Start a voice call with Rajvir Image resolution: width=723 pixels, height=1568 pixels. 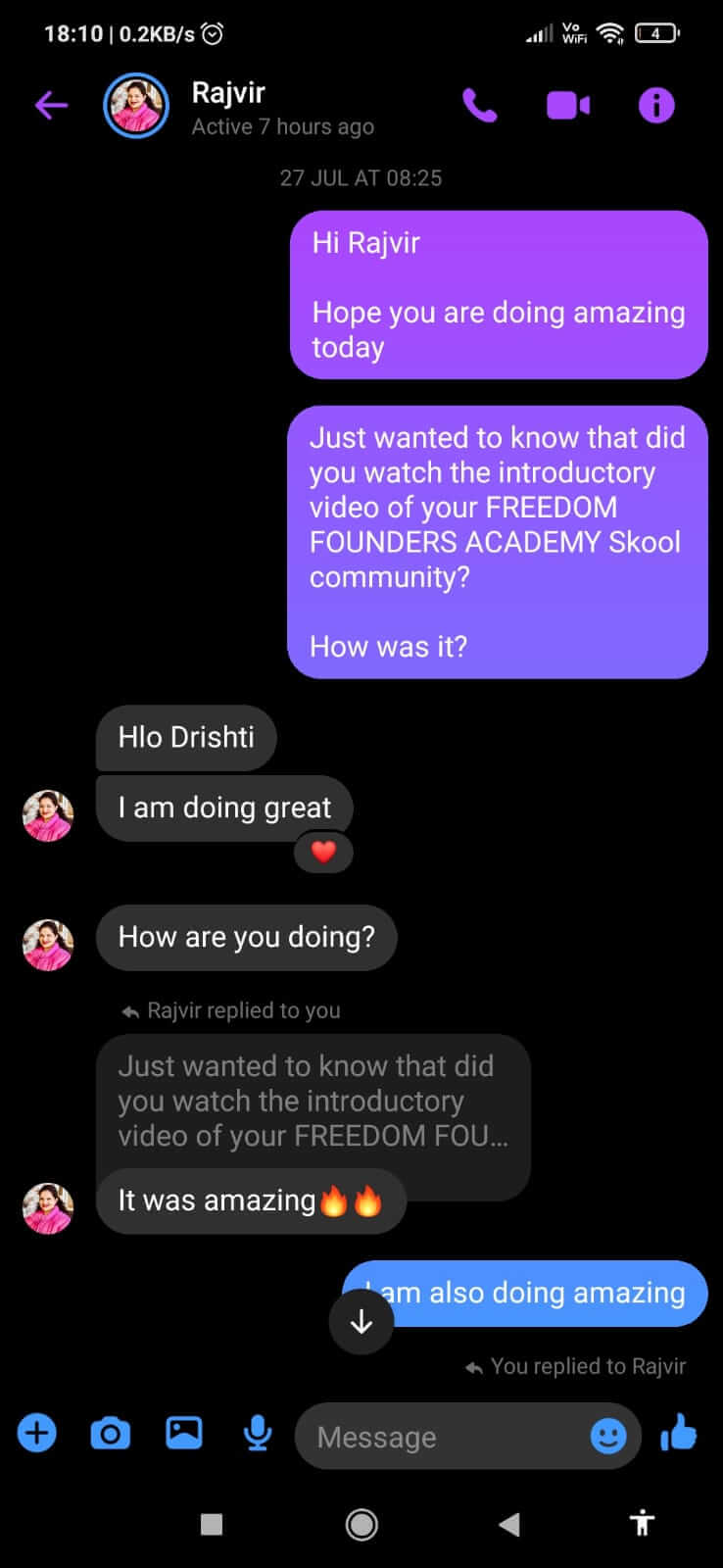pos(479,106)
